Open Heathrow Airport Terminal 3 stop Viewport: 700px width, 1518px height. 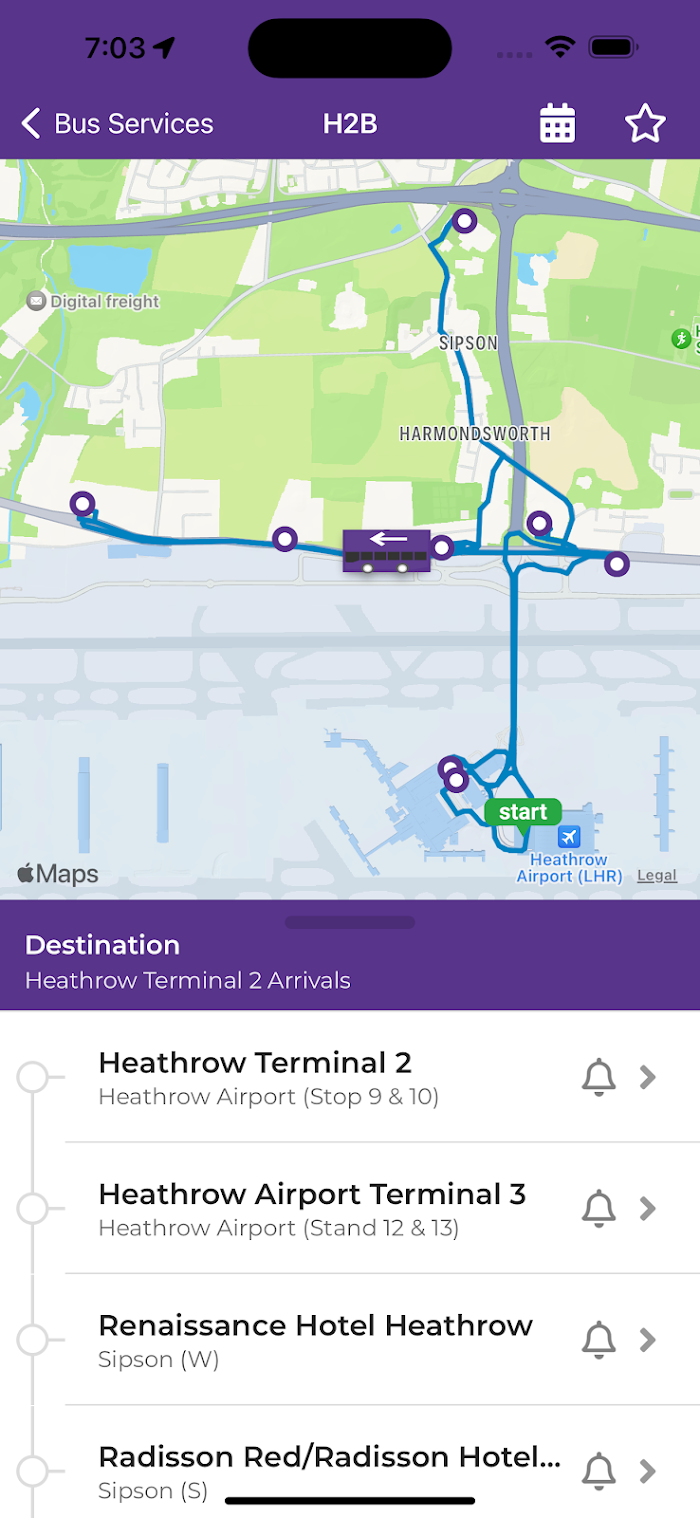click(x=350, y=1208)
